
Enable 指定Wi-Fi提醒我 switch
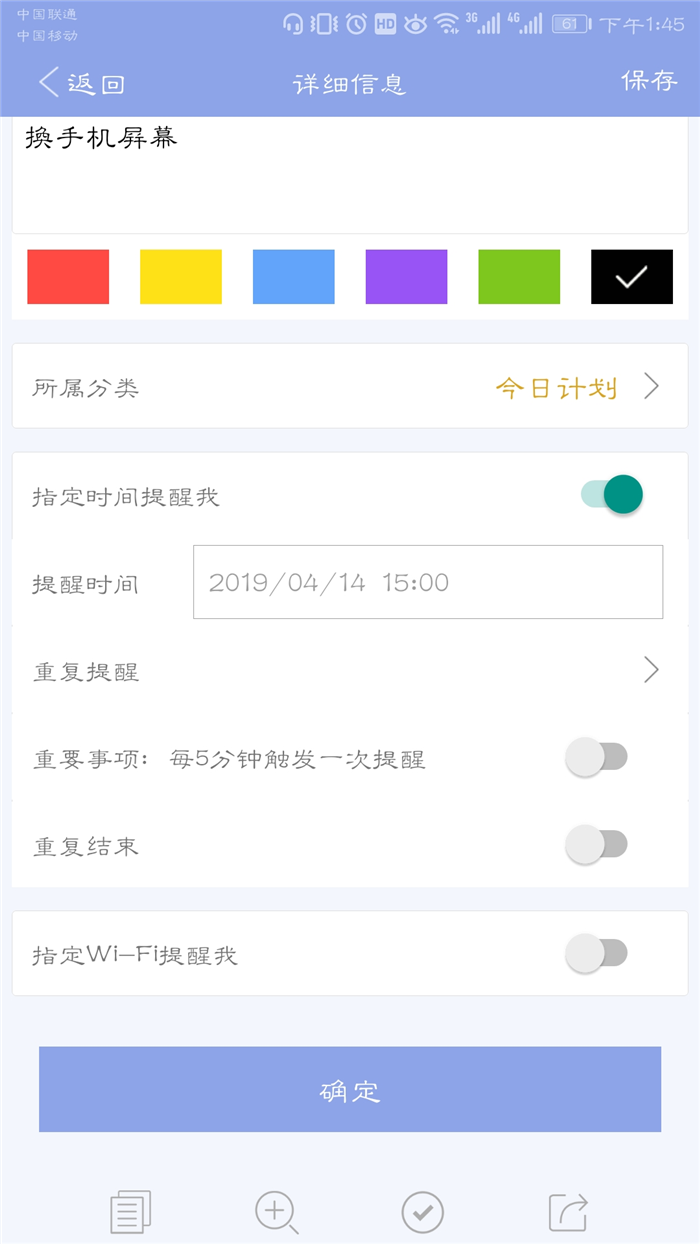pos(596,954)
